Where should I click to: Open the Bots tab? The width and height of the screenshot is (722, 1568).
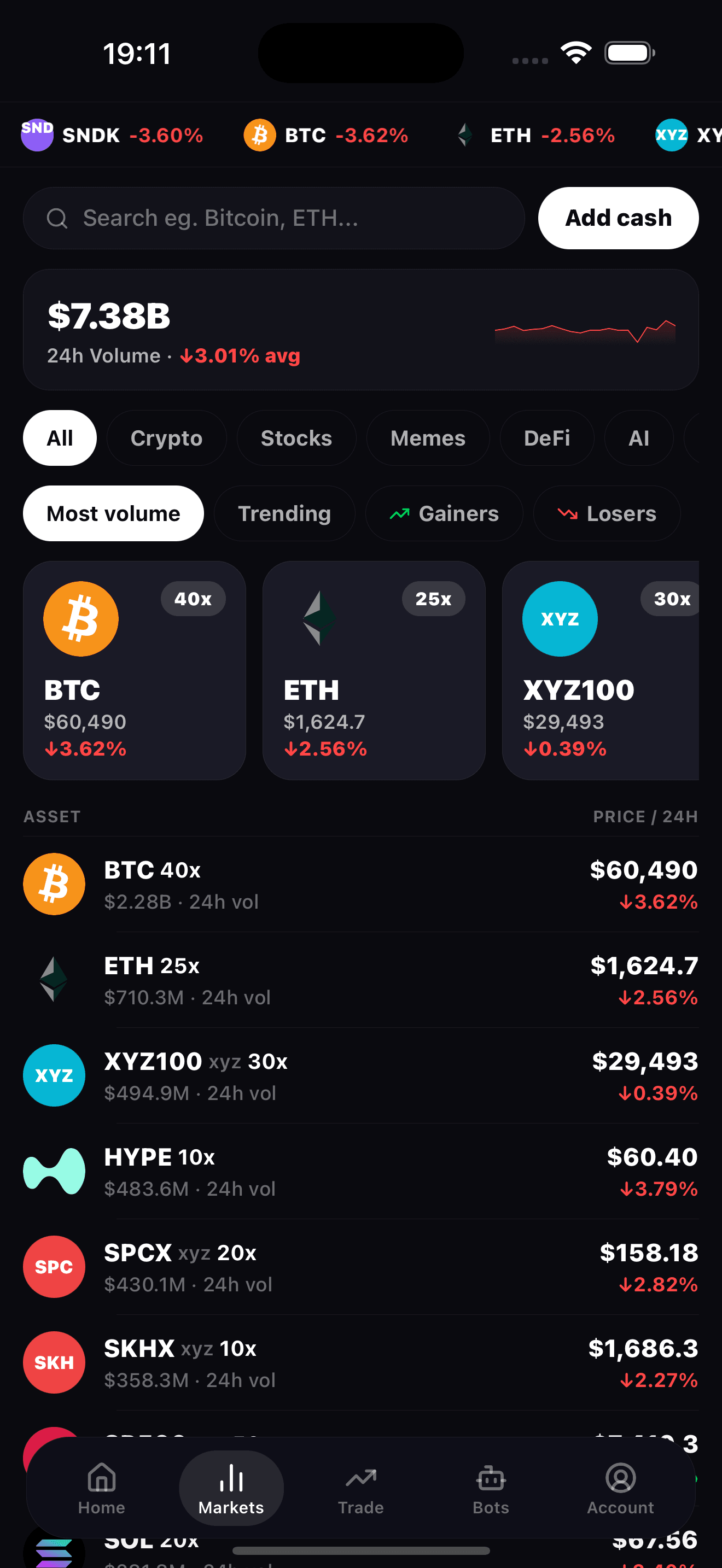pos(491,1488)
